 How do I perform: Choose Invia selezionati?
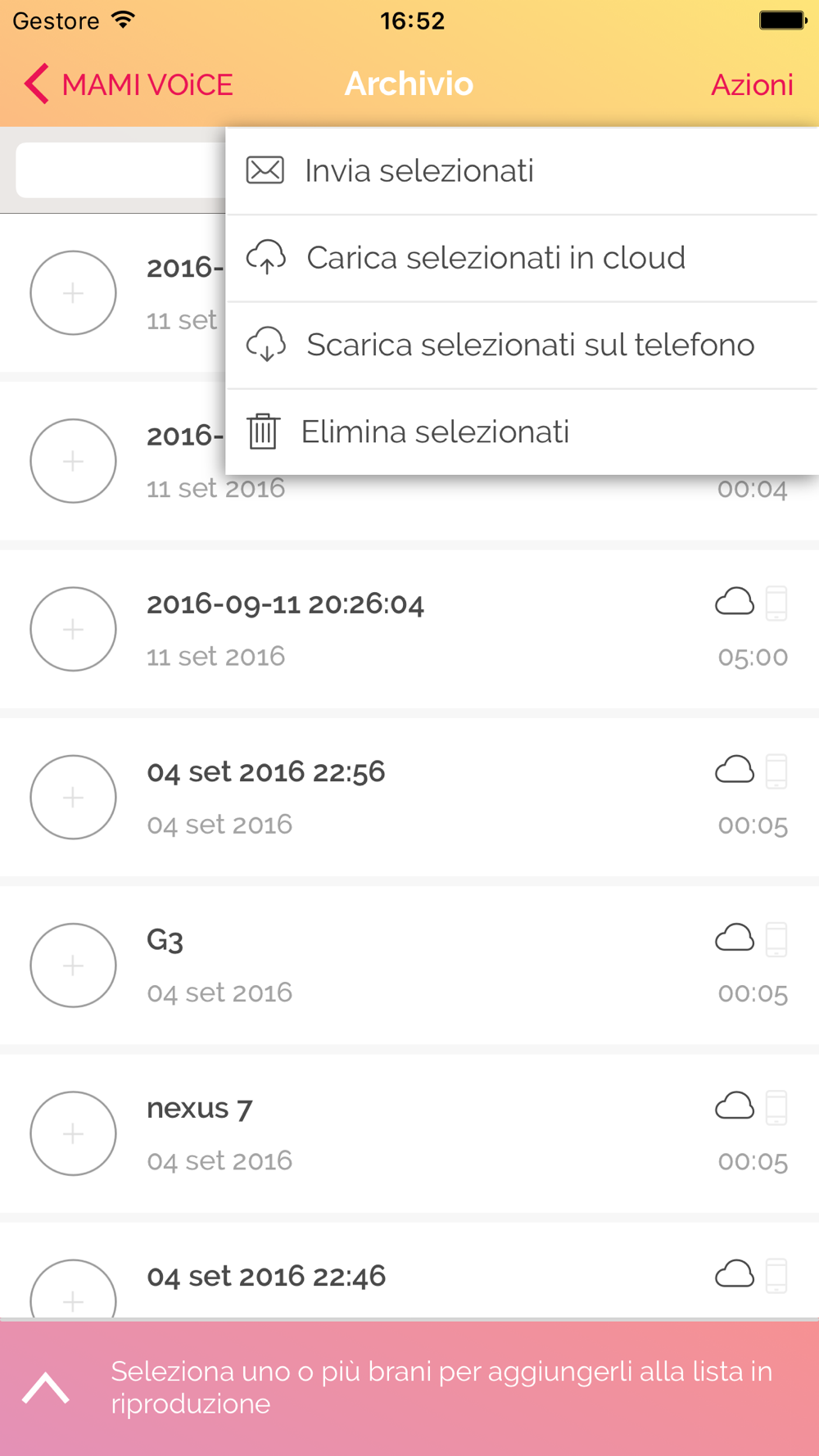419,171
